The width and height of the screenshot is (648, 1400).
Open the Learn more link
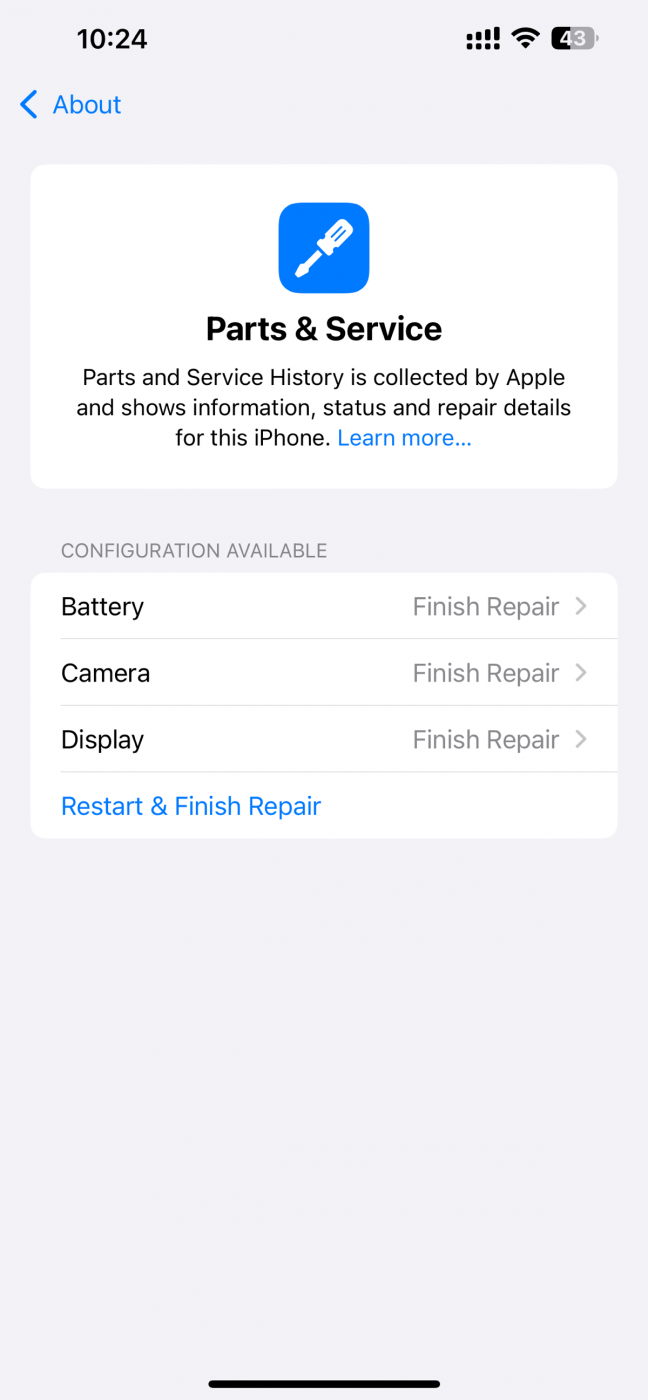tap(404, 438)
